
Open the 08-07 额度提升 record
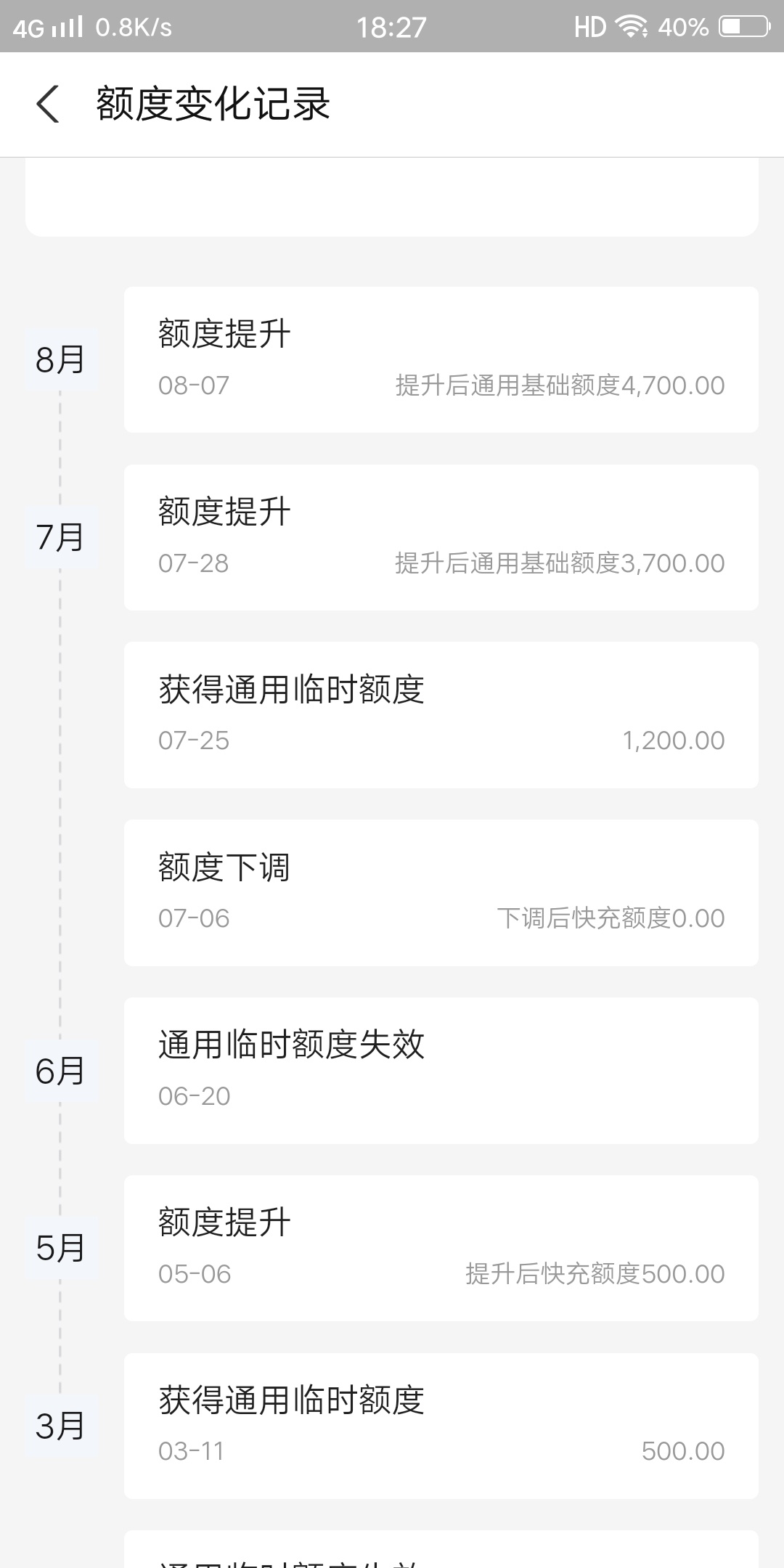[x=441, y=360]
